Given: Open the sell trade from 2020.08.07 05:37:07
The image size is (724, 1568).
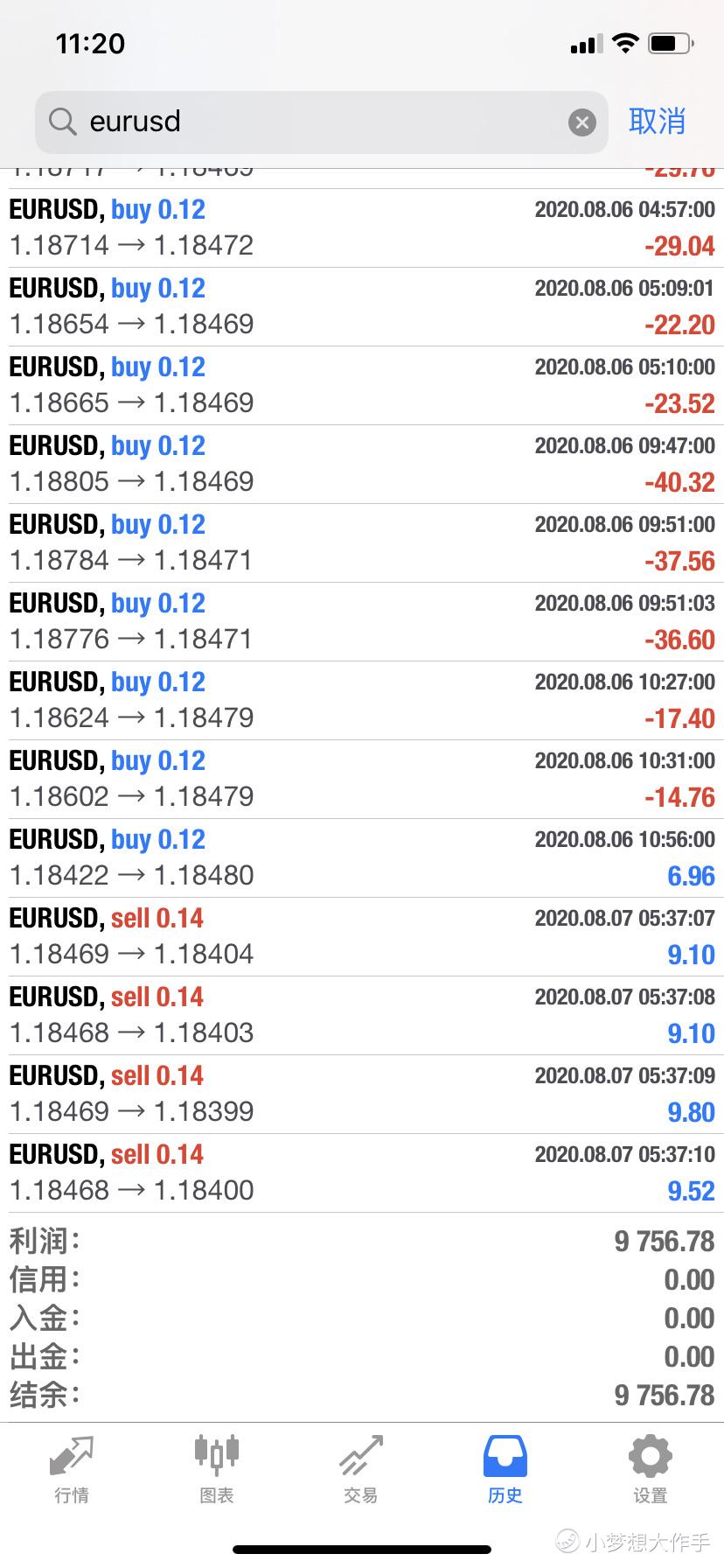Looking at the screenshot, I should click(x=362, y=937).
